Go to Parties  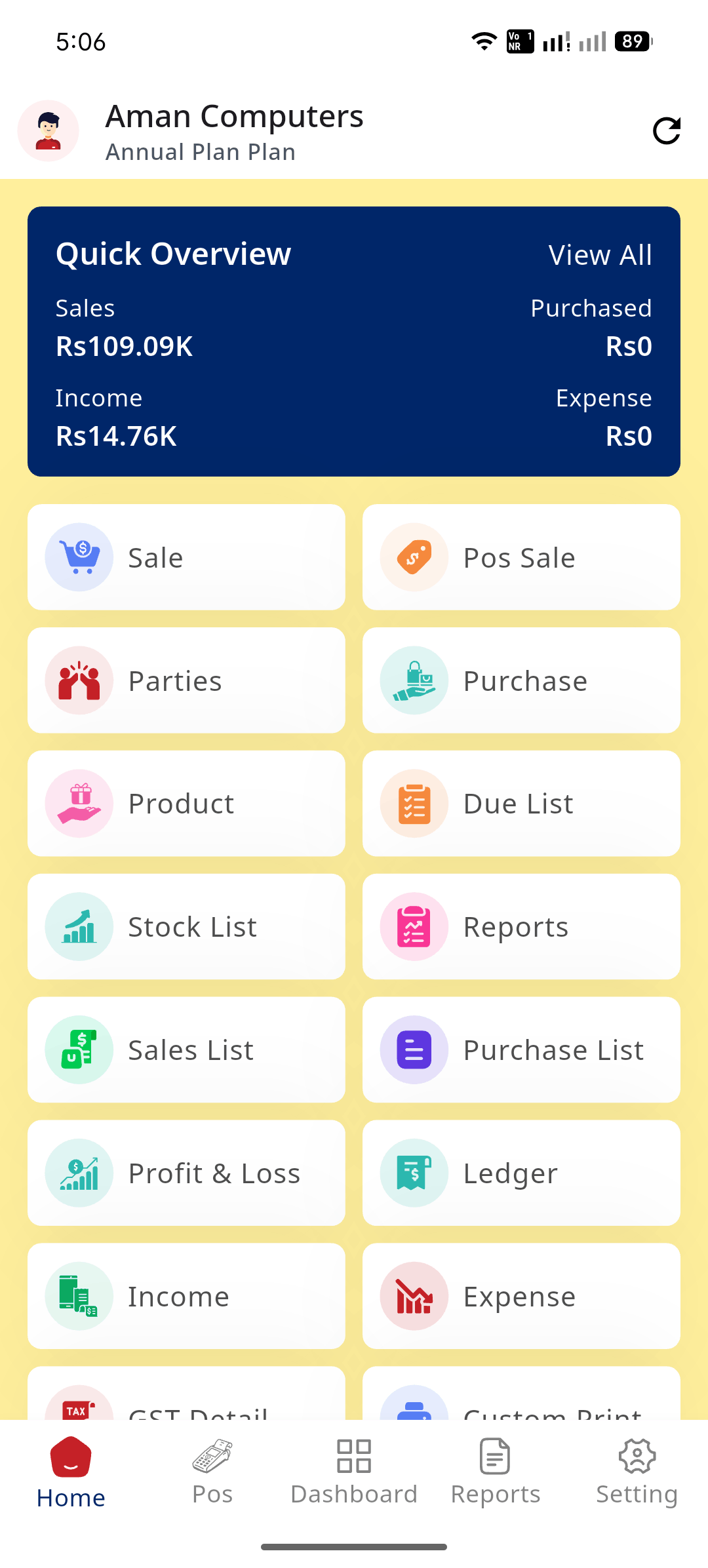(x=186, y=680)
